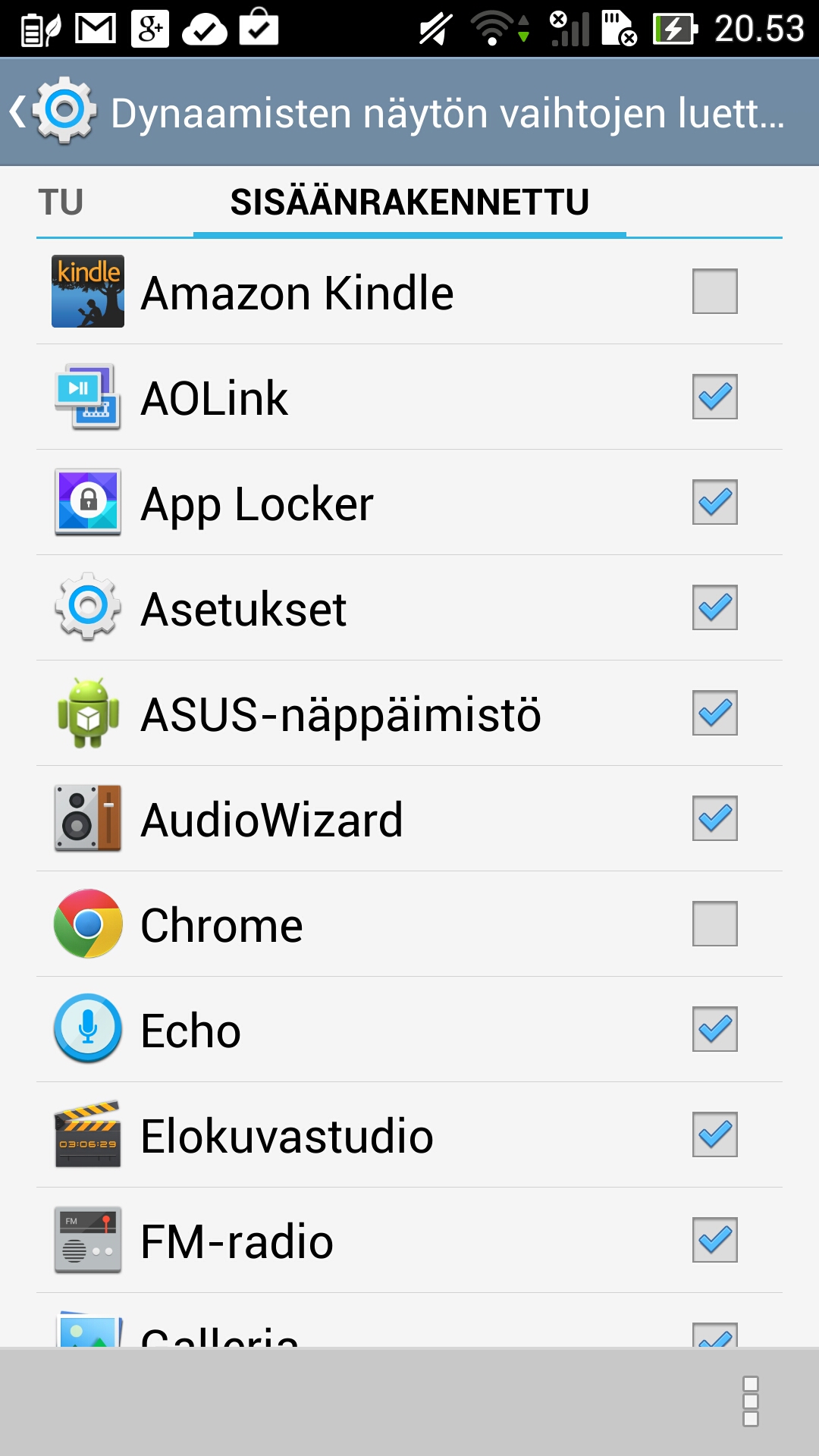
Task: Enable the Chrome checkbox
Action: coord(714,924)
